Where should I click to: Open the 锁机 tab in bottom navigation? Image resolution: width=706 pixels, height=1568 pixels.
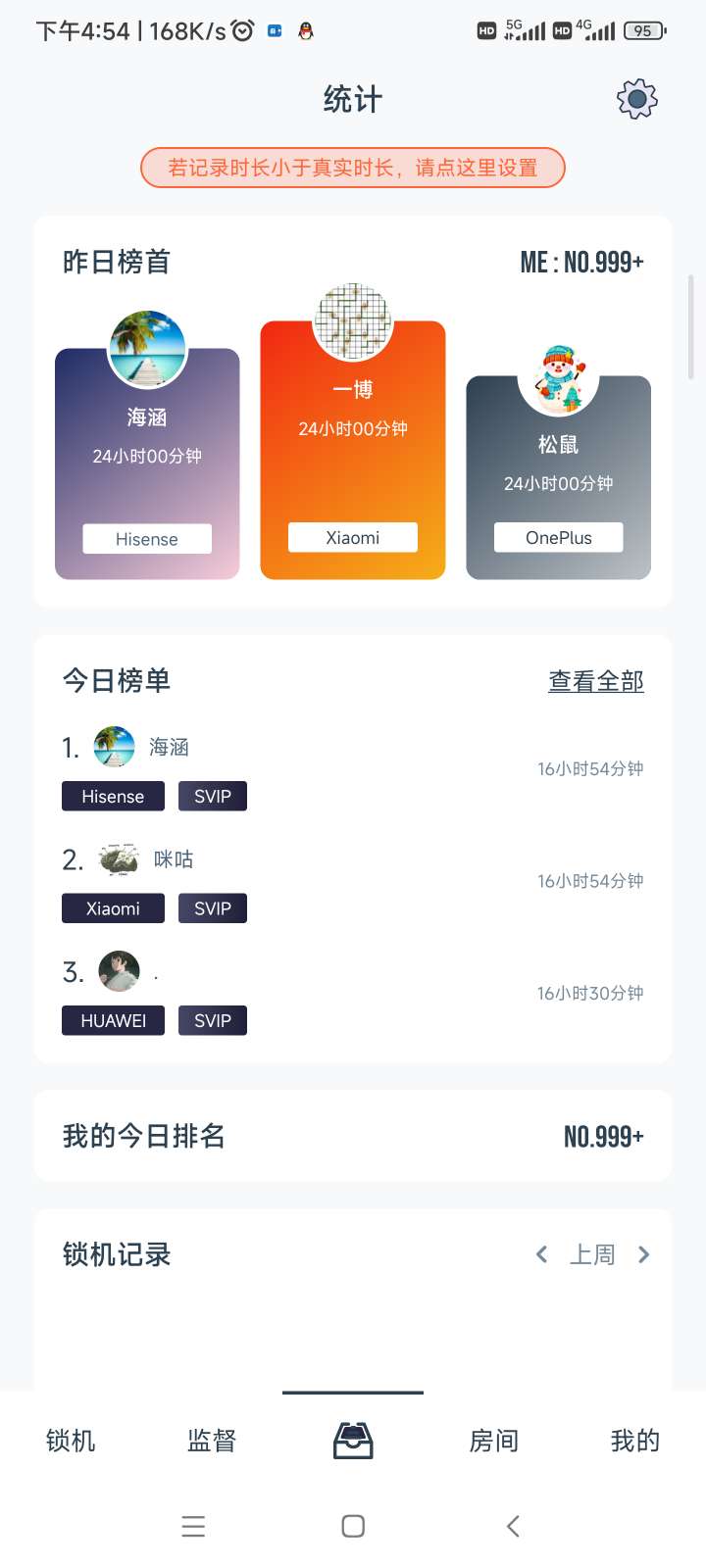[70, 1441]
